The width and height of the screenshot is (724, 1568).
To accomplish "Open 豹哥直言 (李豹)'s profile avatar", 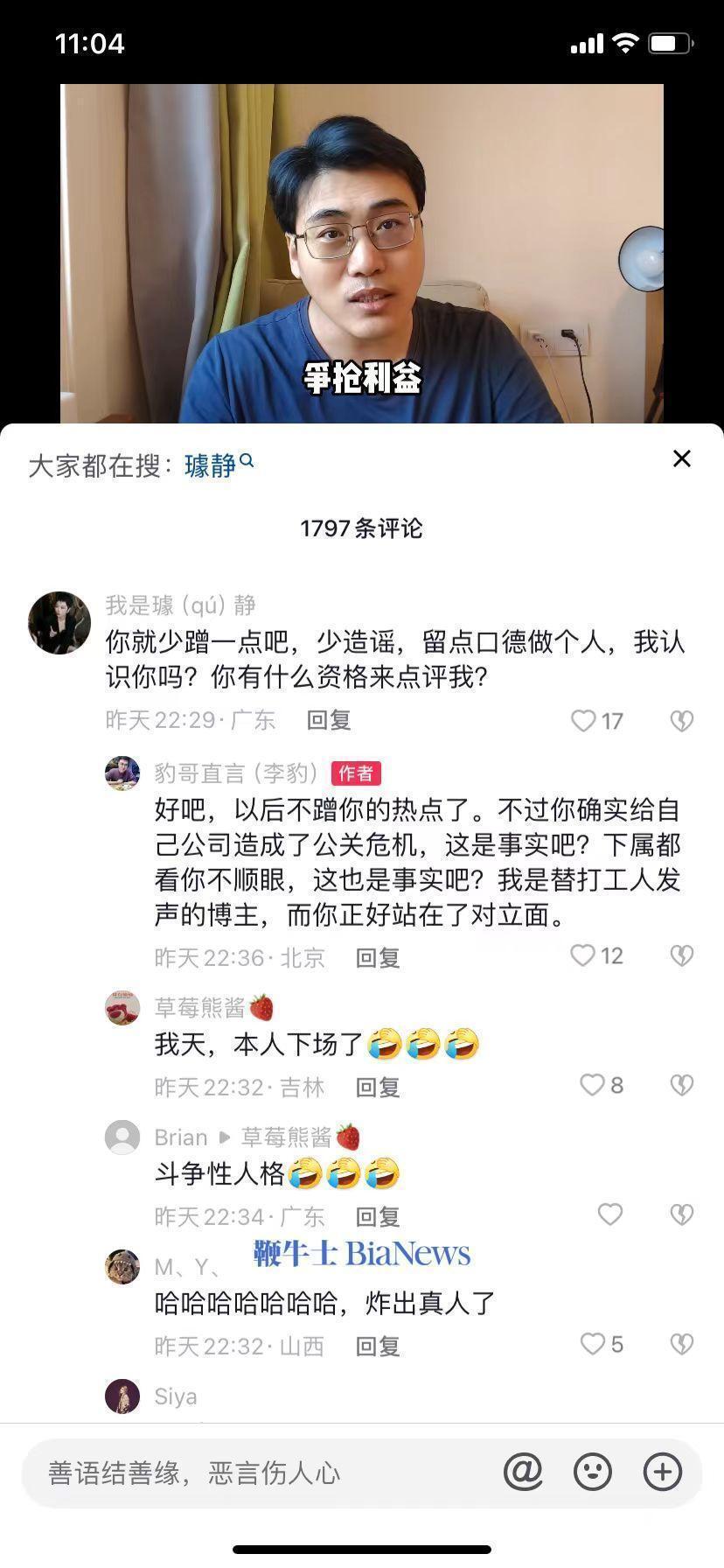I will coord(122,773).
